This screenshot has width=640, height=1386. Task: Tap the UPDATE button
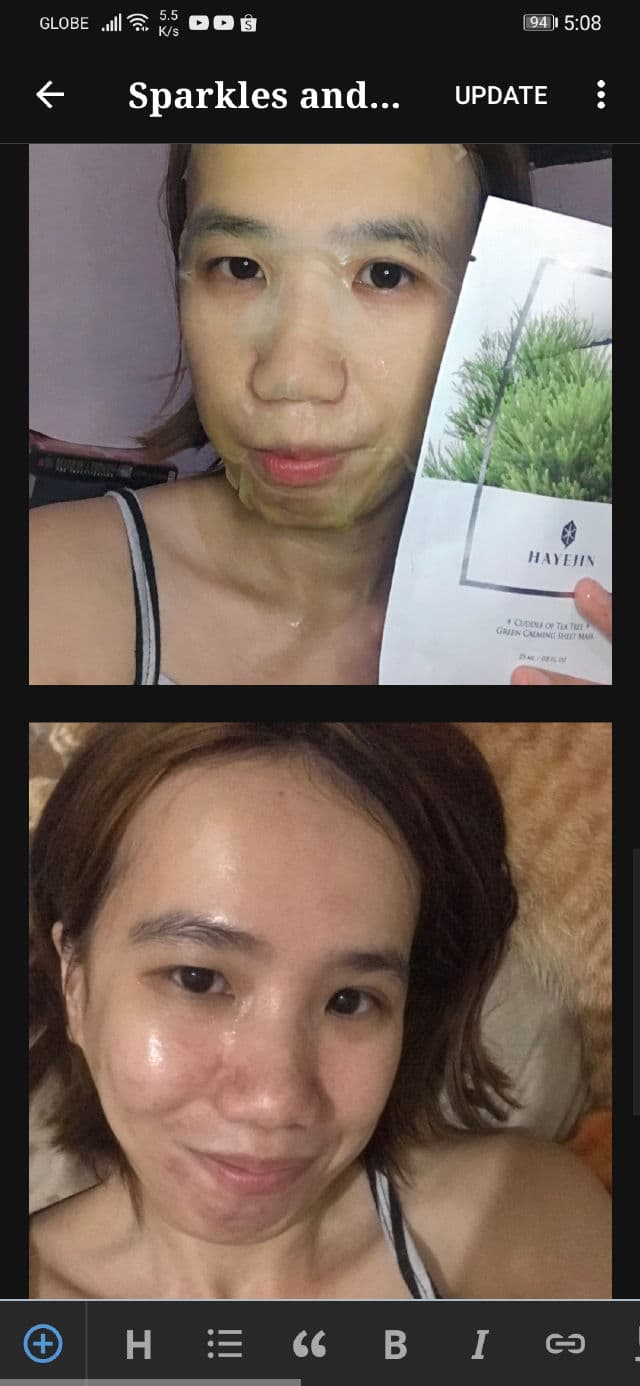point(501,95)
